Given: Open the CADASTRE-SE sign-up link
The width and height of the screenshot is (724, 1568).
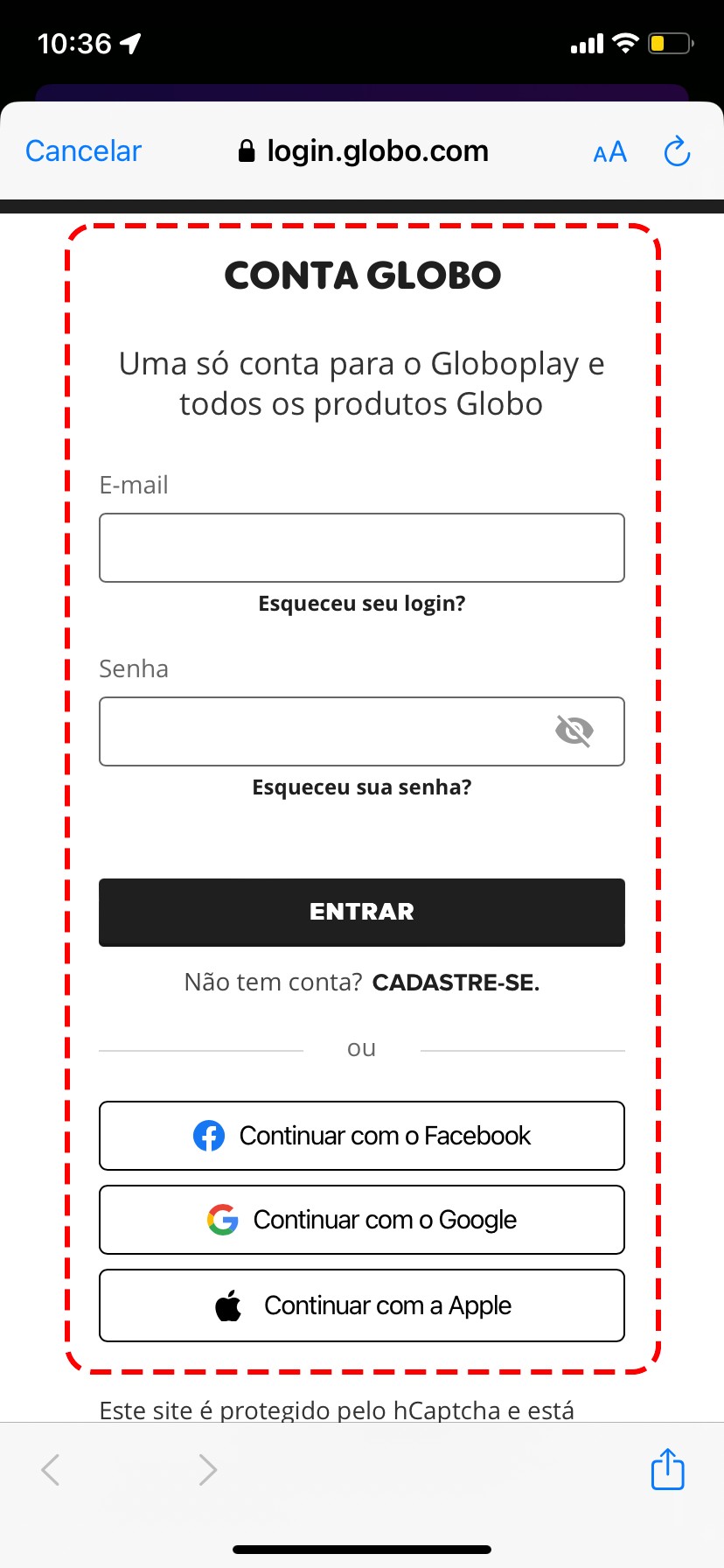Looking at the screenshot, I should 456,983.
